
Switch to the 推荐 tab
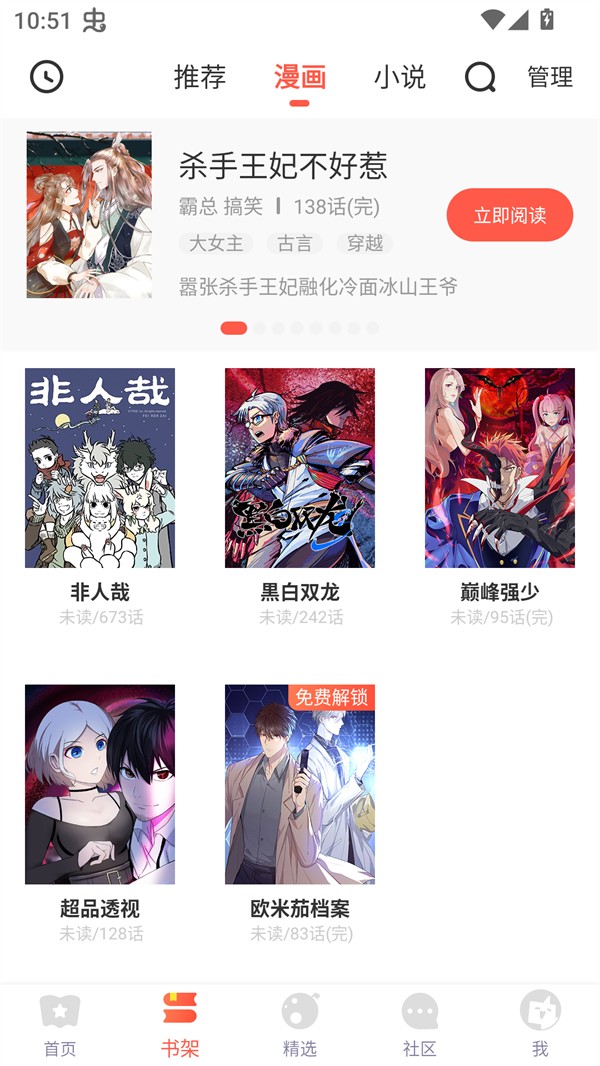click(x=200, y=77)
